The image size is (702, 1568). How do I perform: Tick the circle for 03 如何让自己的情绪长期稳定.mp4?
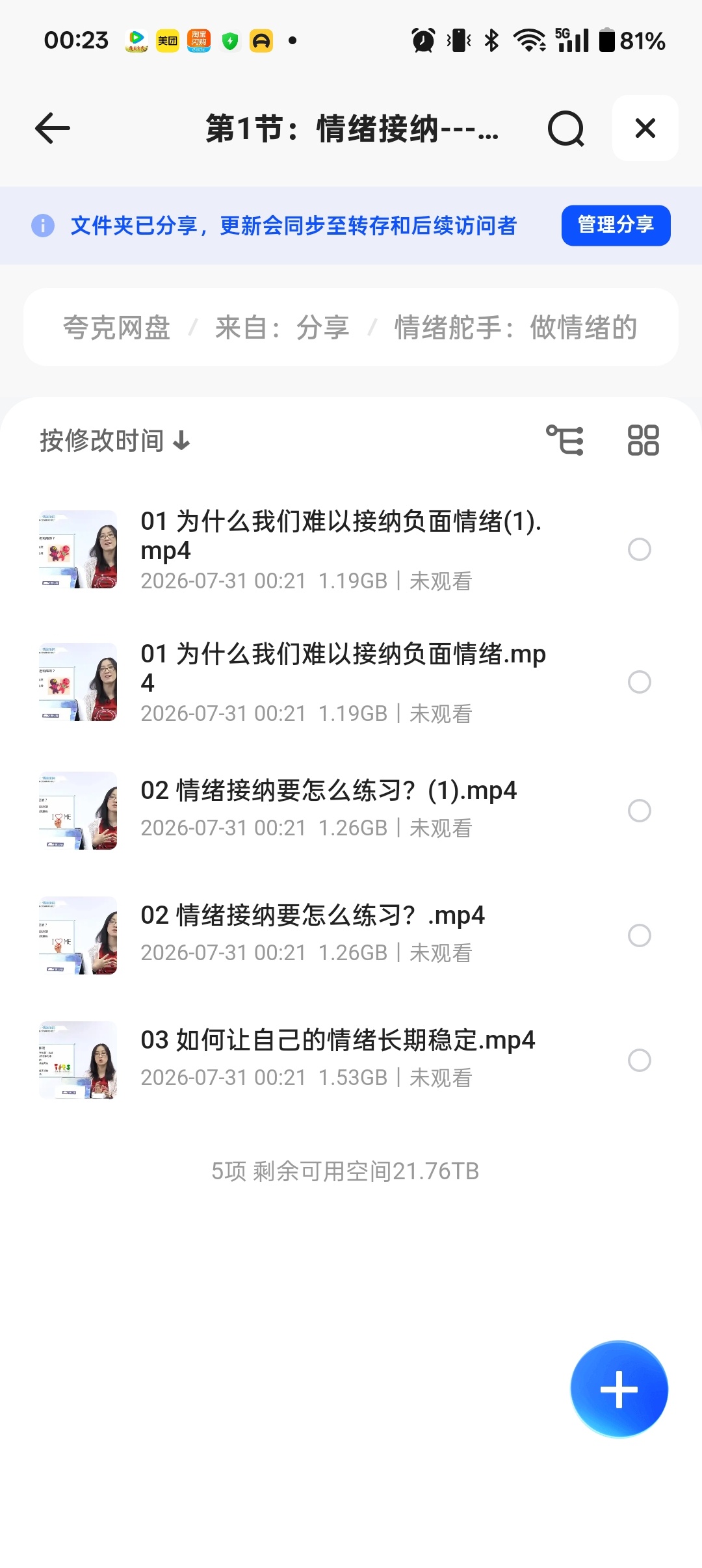coord(640,1060)
